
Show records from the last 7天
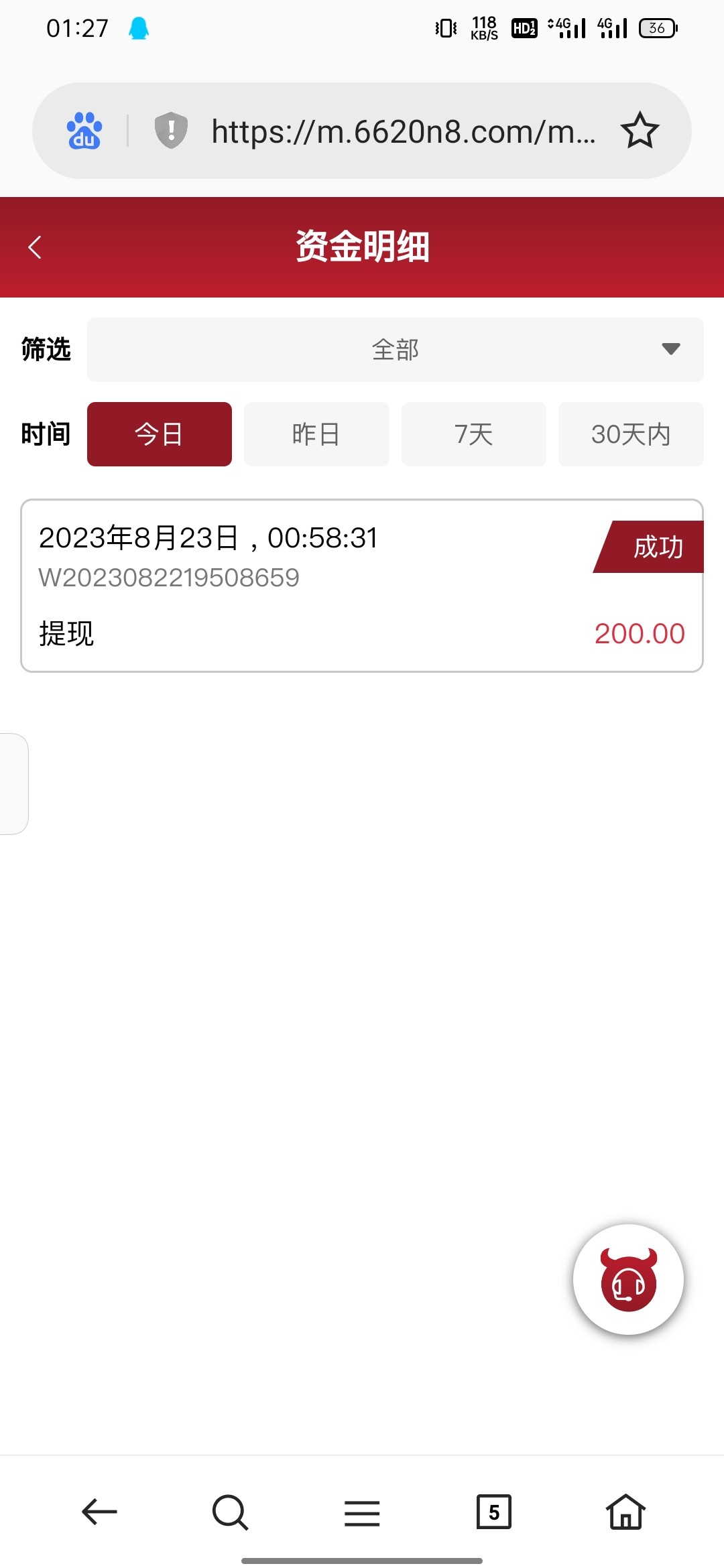474,434
